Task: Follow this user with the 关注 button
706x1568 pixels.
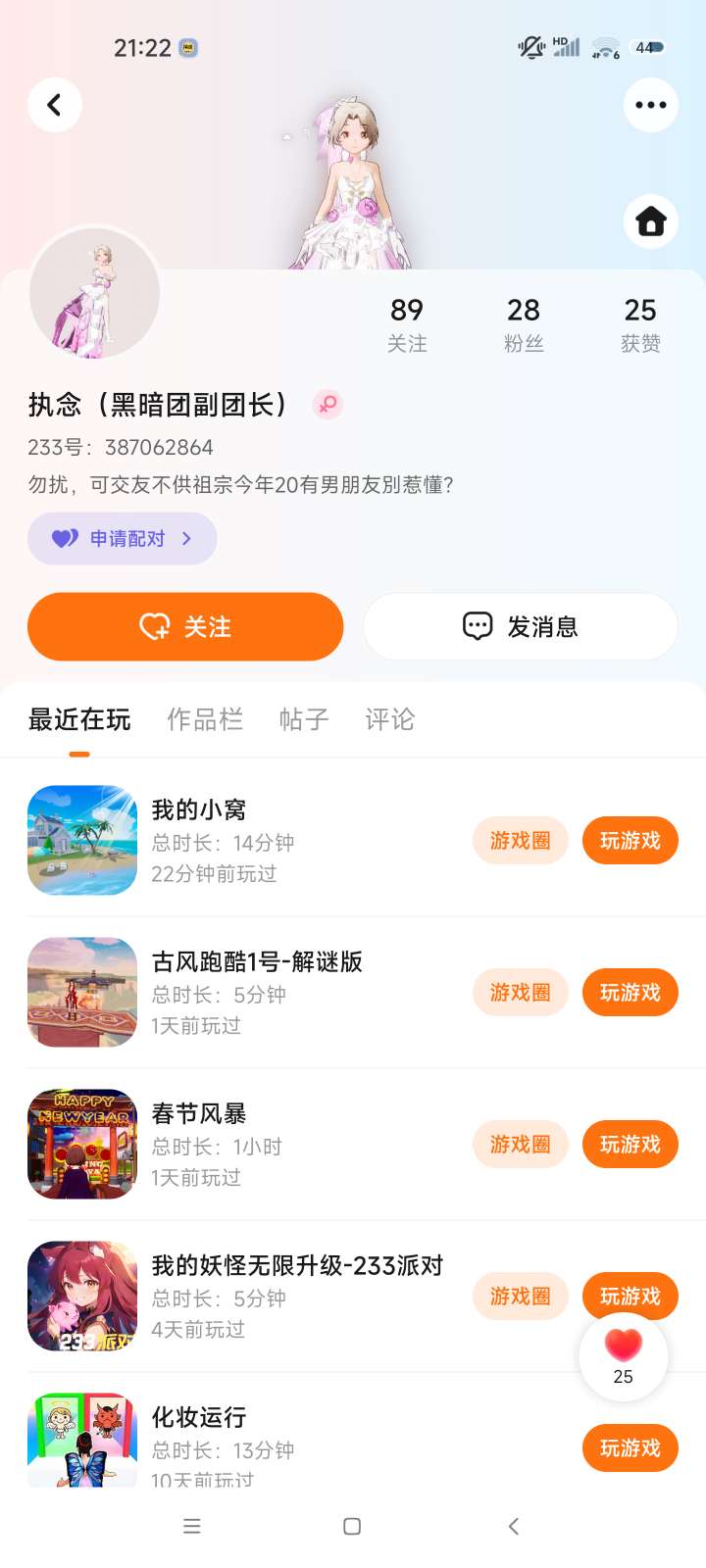Action: coord(185,627)
